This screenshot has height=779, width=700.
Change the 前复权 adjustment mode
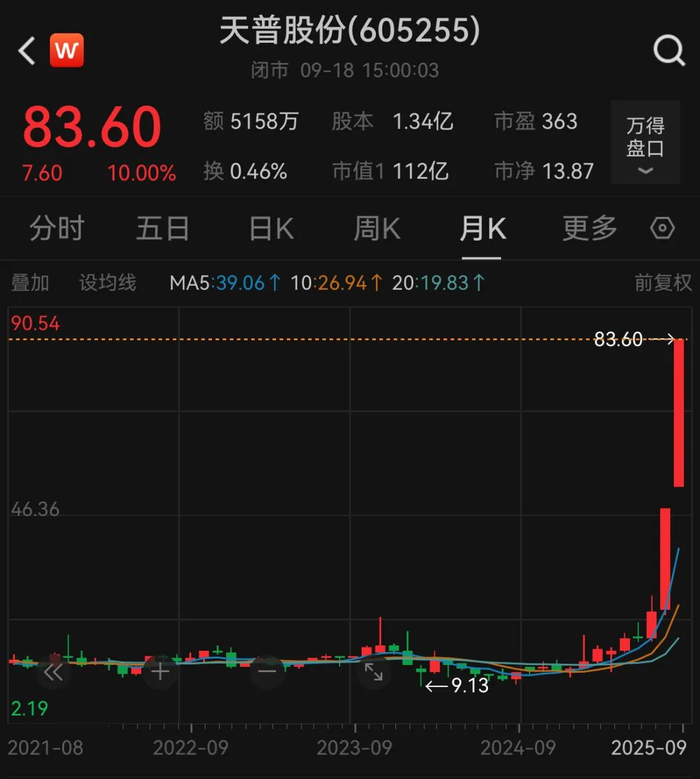tap(663, 283)
